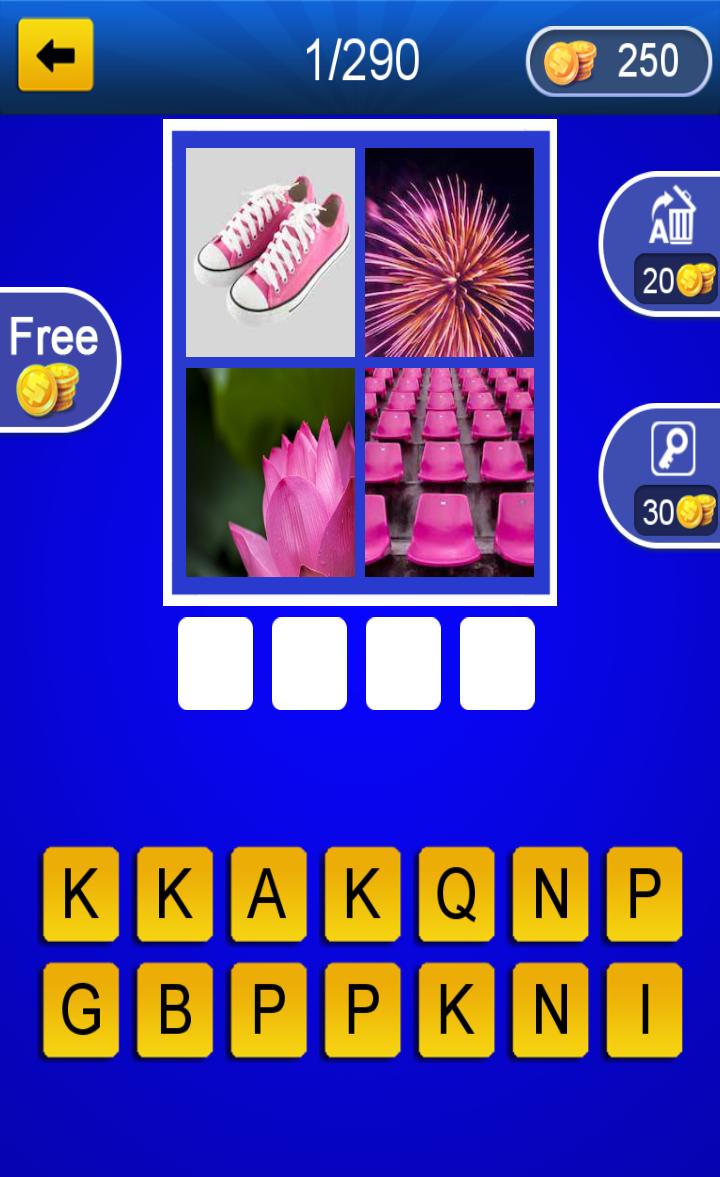This screenshot has width=720, height=1177.
Task: Enlarge the pink fireworks picture
Action: [x=449, y=252]
